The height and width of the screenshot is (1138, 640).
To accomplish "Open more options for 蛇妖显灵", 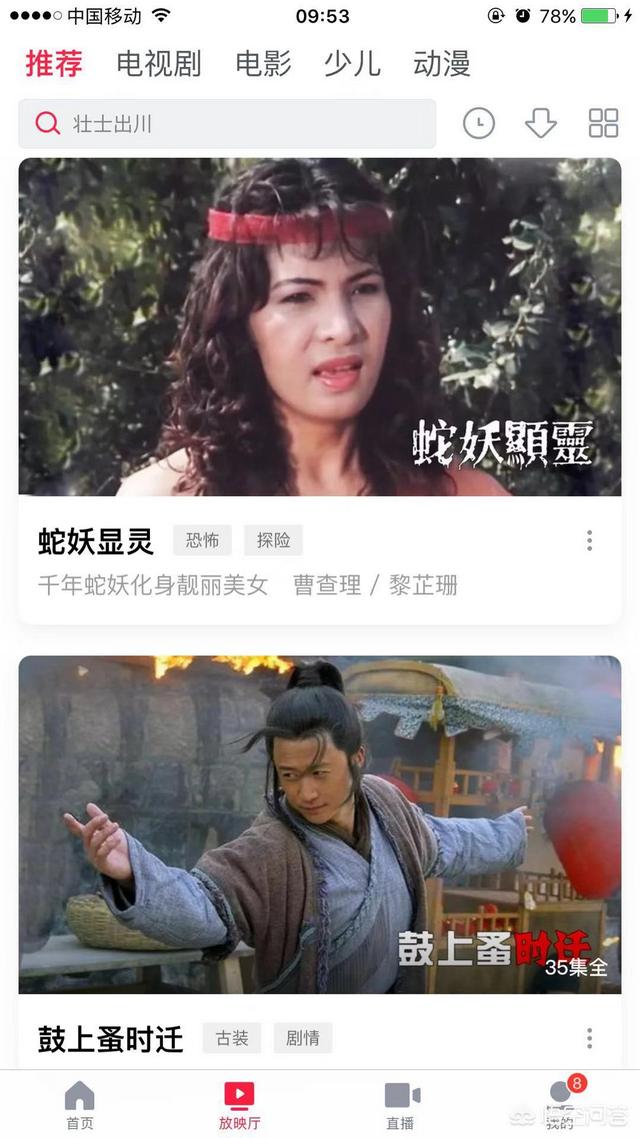I will [589, 540].
